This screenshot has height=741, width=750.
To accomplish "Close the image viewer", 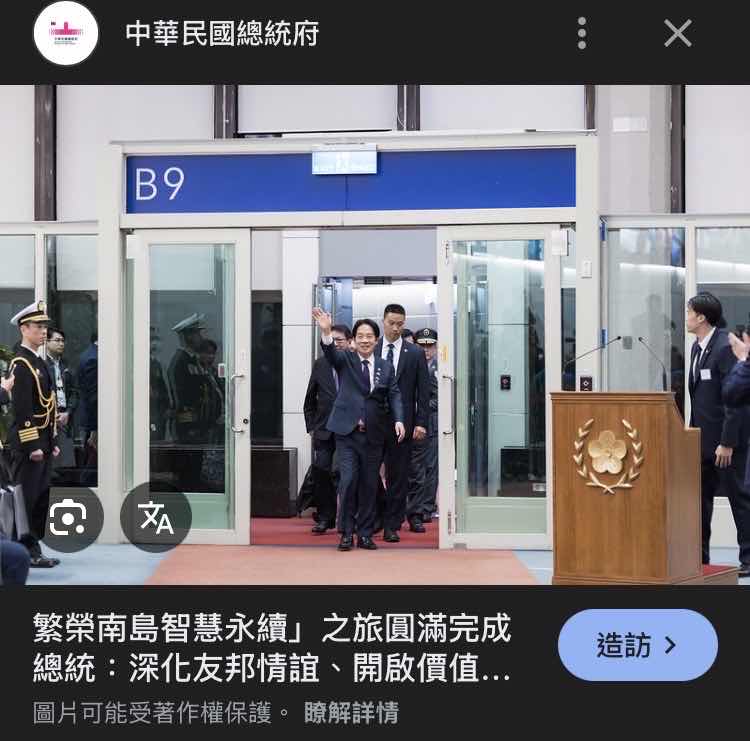I will click(678, 33).
